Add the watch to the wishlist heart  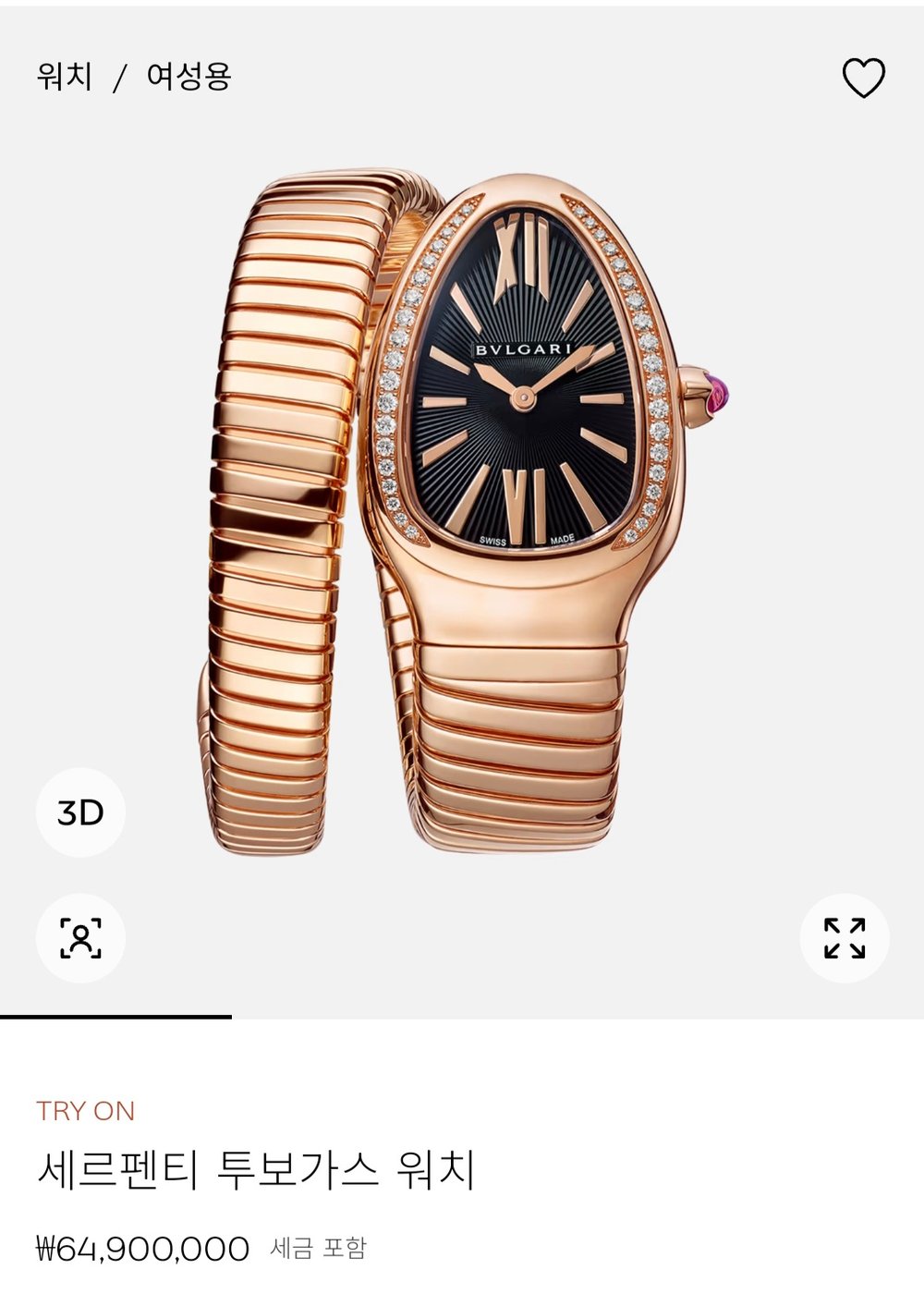864,78
